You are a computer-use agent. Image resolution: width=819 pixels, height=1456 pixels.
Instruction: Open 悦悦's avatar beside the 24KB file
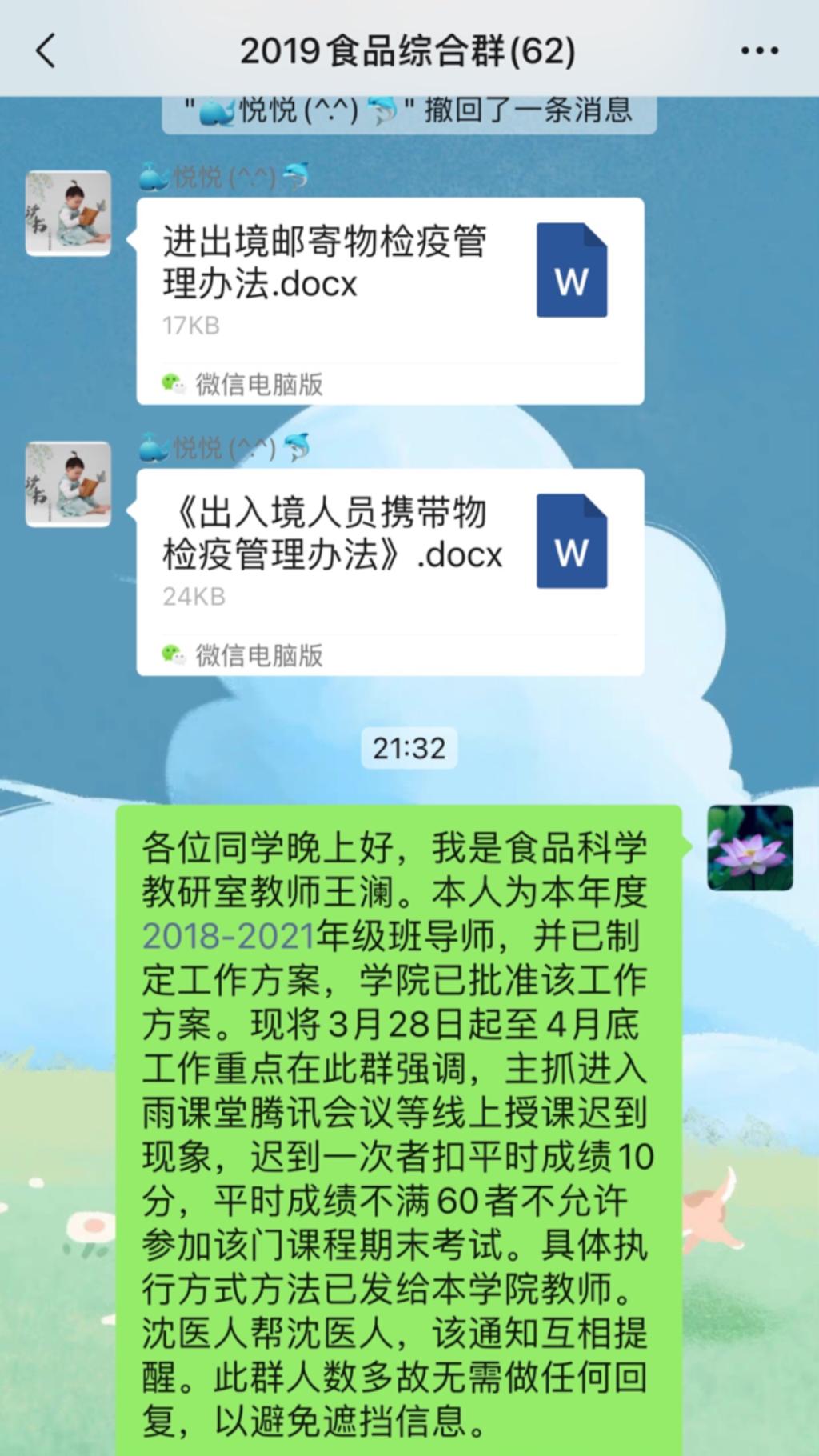[69, 484]
